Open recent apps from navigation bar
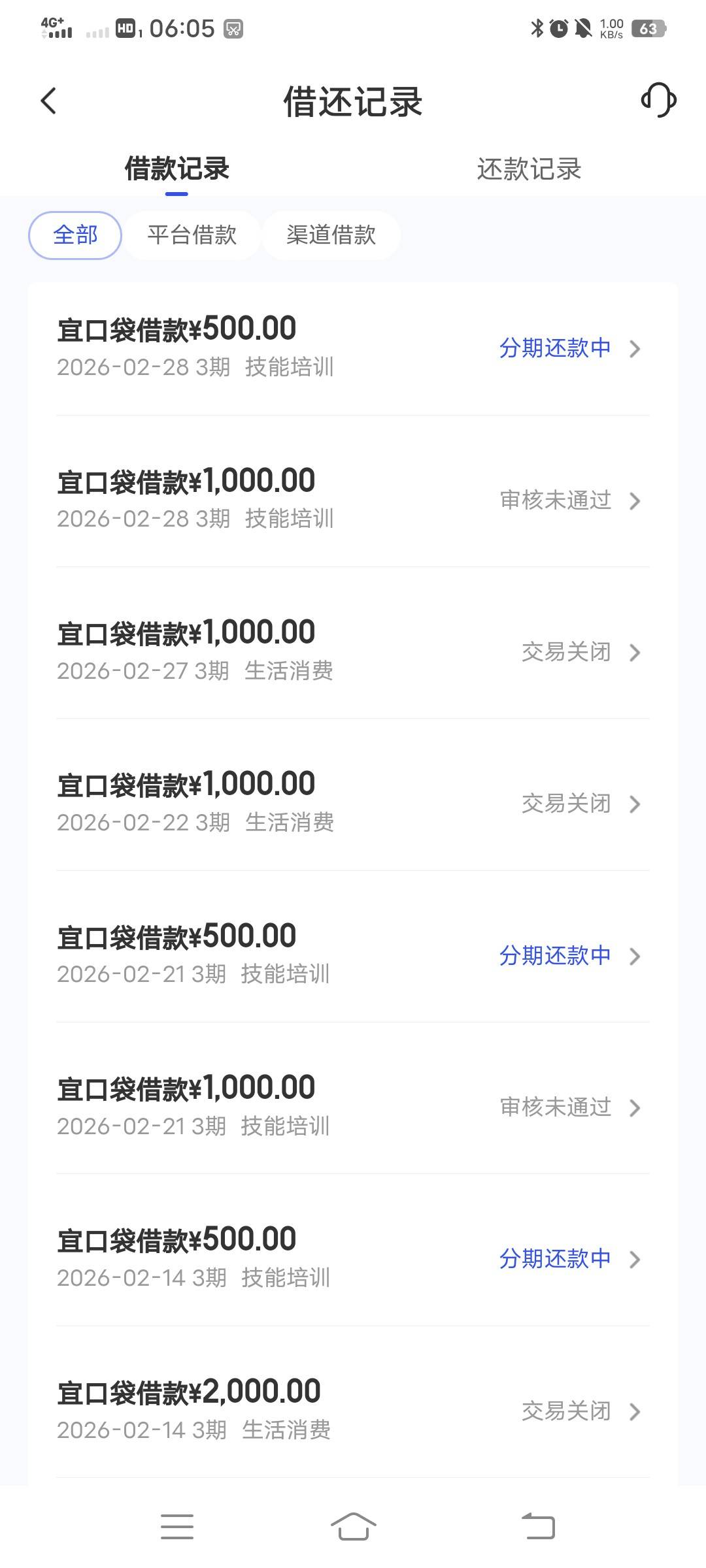 [177, 1527]
